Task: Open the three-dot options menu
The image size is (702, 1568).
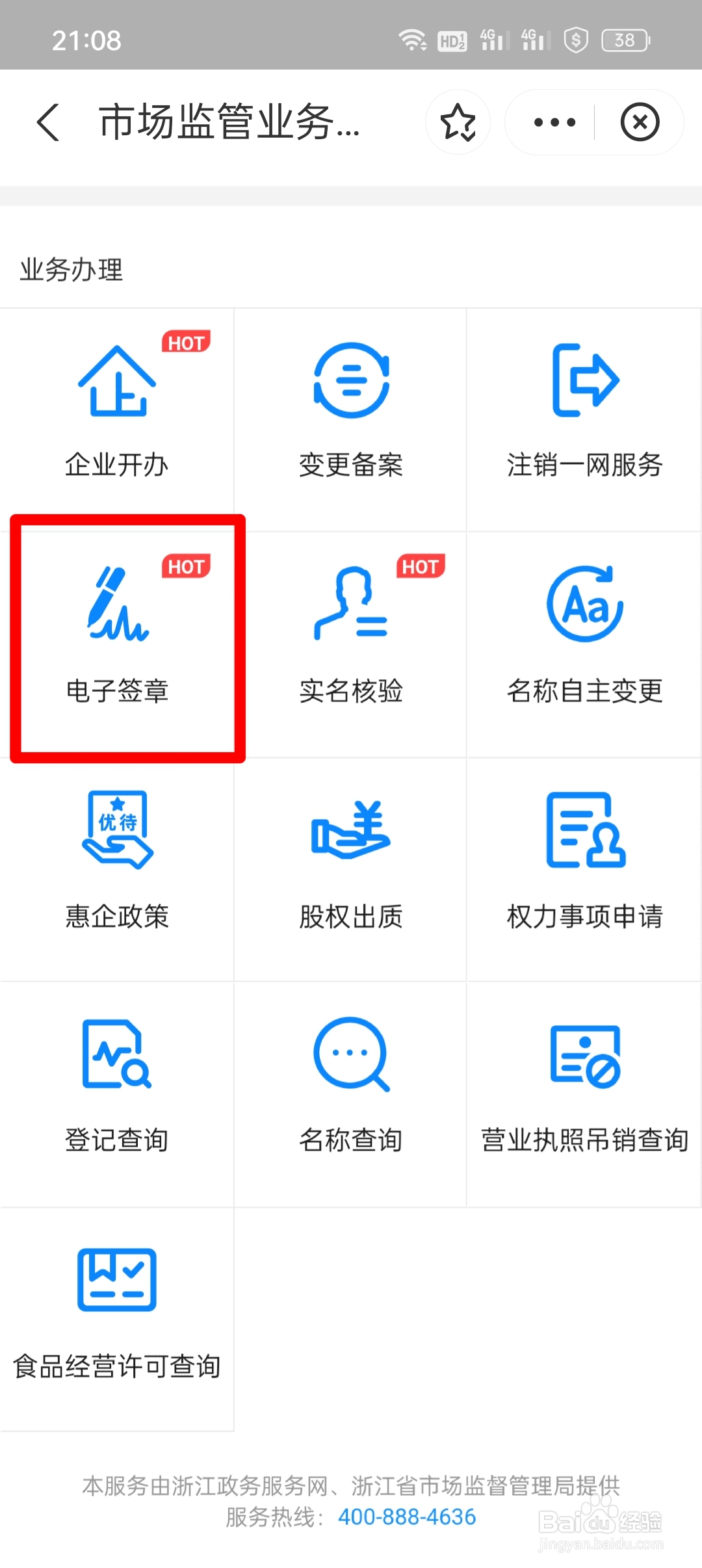Action: point(551,122)
